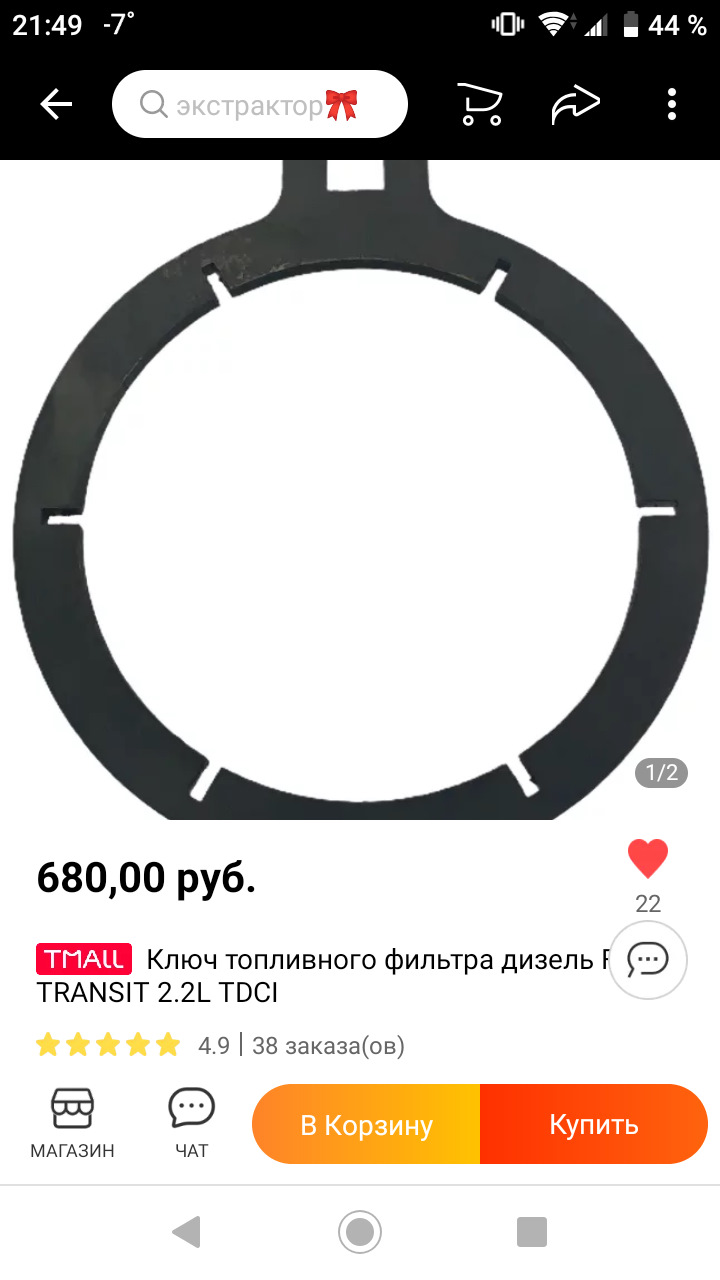Tap the system home button
Image resolution: width=720 pixels, height=1280 pixels.
360,1231
